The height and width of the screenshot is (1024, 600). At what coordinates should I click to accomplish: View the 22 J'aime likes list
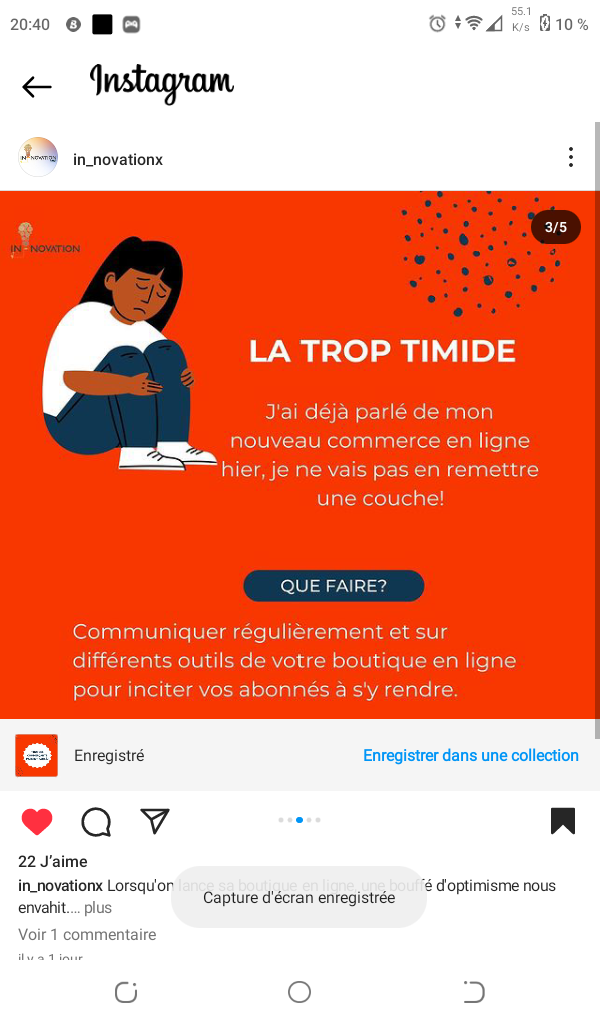[53, 861]
